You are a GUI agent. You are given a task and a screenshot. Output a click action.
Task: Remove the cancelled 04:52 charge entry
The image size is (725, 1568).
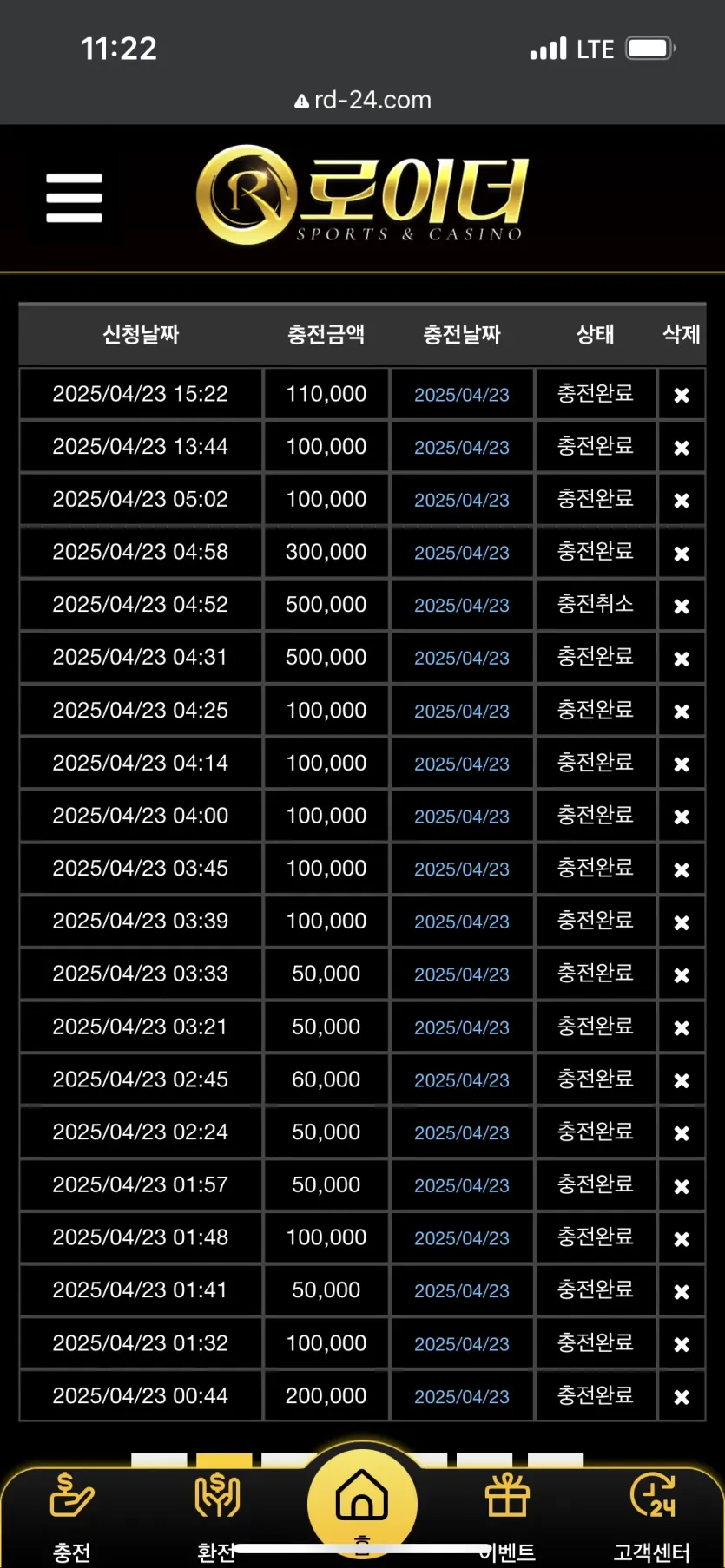click(682, 606)
